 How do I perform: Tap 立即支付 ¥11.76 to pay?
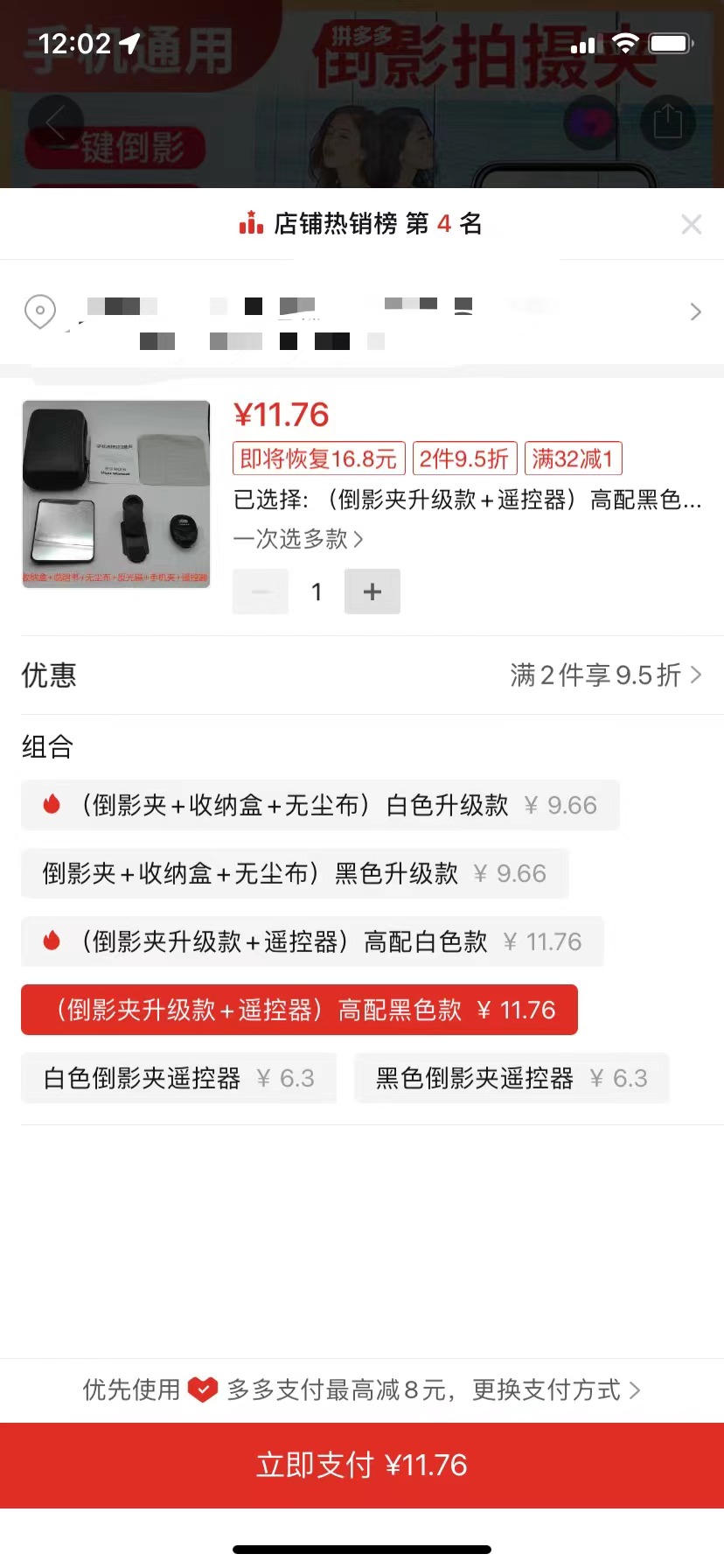[362, 1466]
